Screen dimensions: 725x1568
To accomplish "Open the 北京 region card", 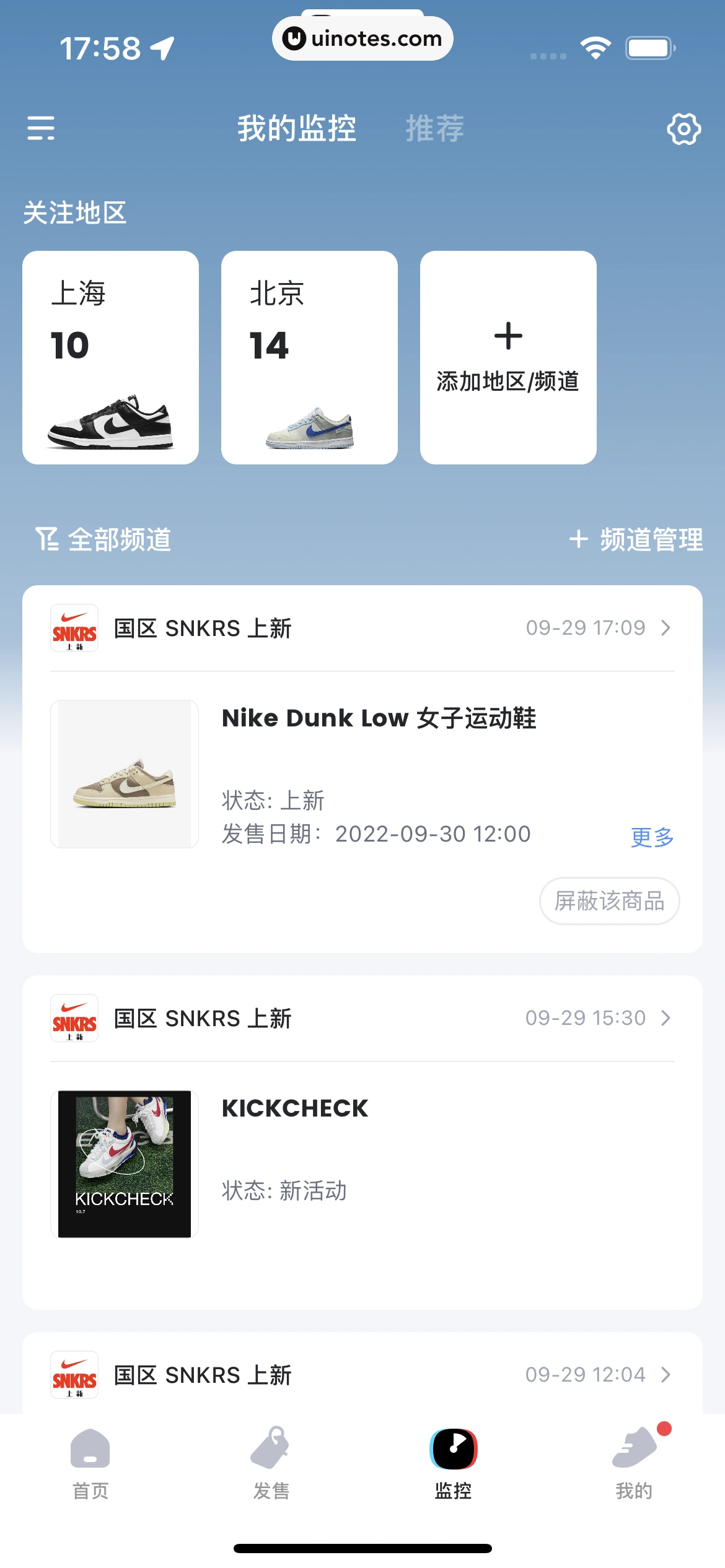I will point(309,357).
